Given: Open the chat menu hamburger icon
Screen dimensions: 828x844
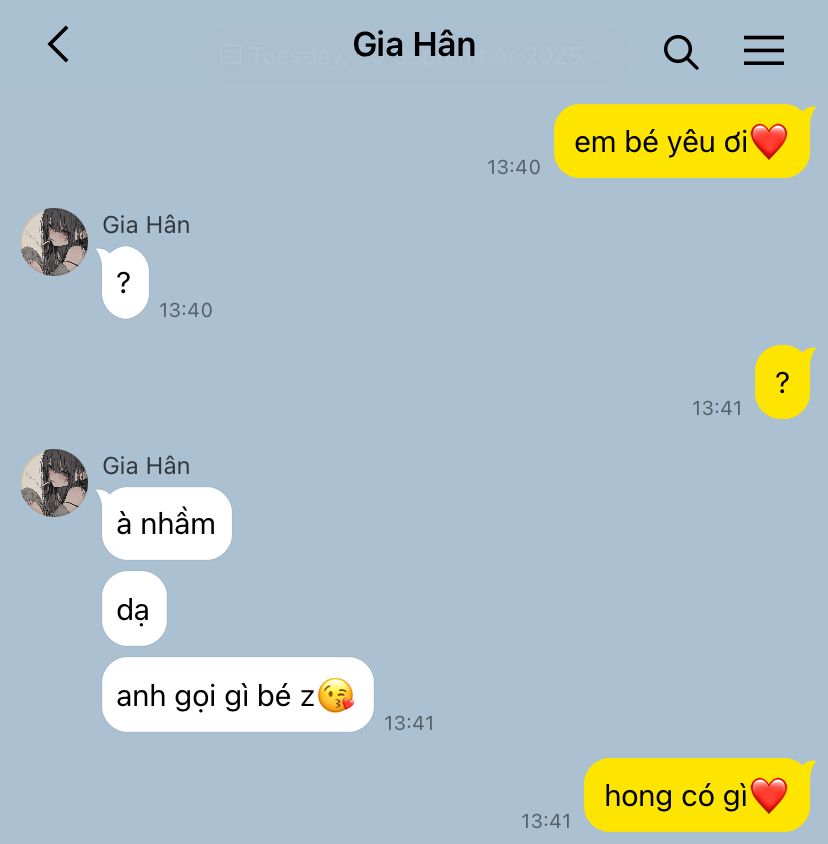Looking at the screenshot, I should coord(763,50).
